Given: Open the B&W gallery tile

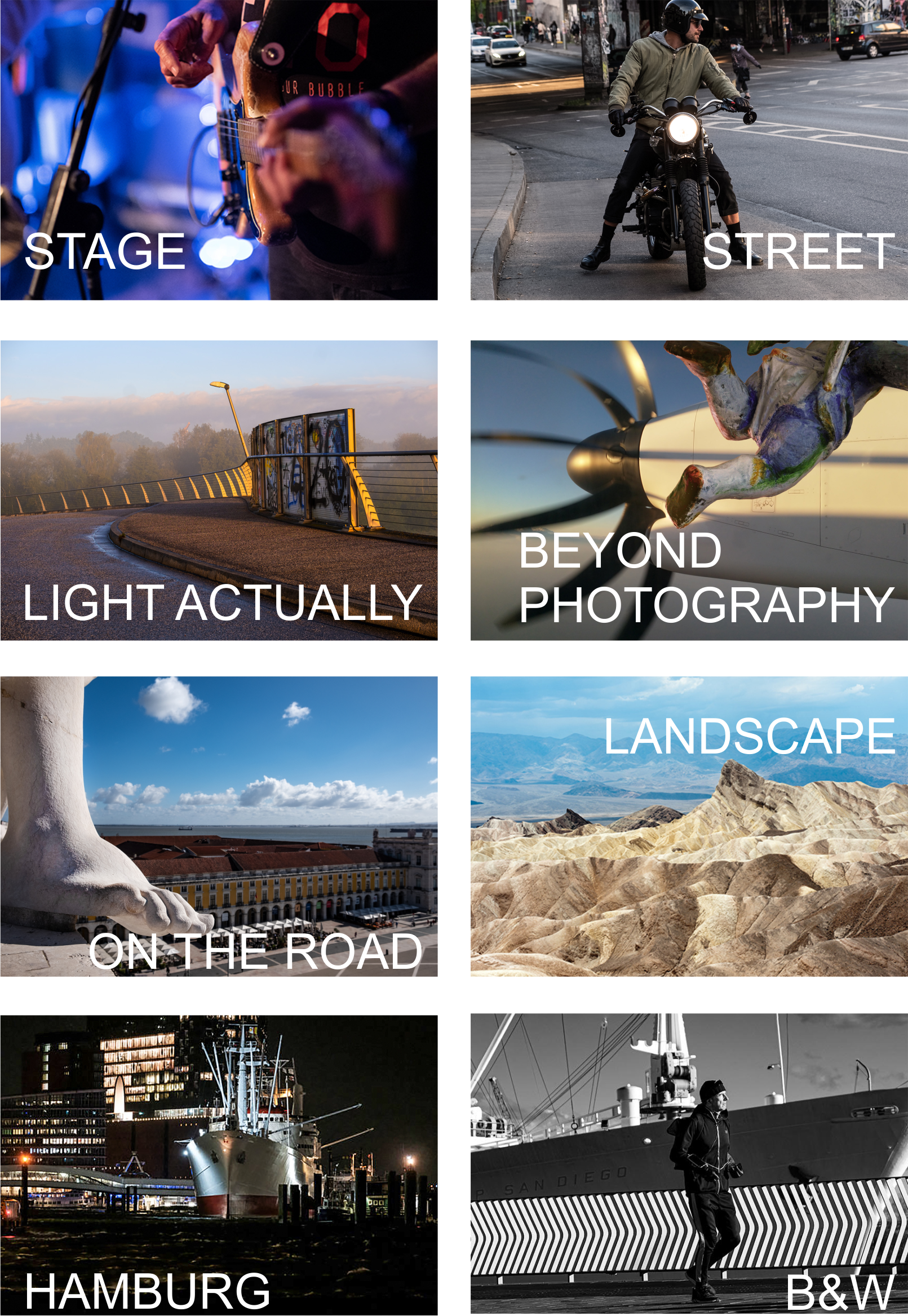Looking at the screenshot, I should click(688, 1163).
